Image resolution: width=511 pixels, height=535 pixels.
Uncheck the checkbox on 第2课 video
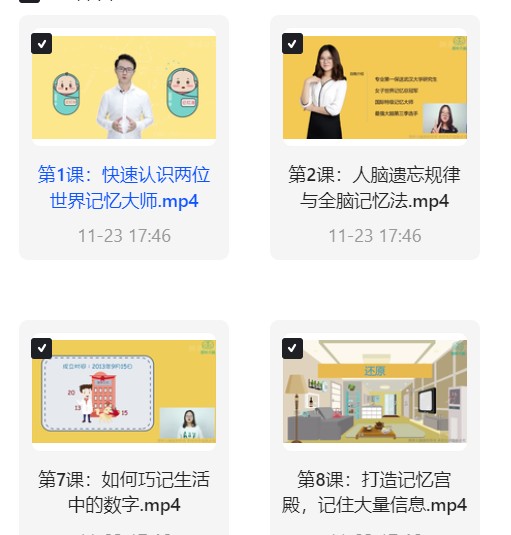pyautogui.click(x=292, y=44)
